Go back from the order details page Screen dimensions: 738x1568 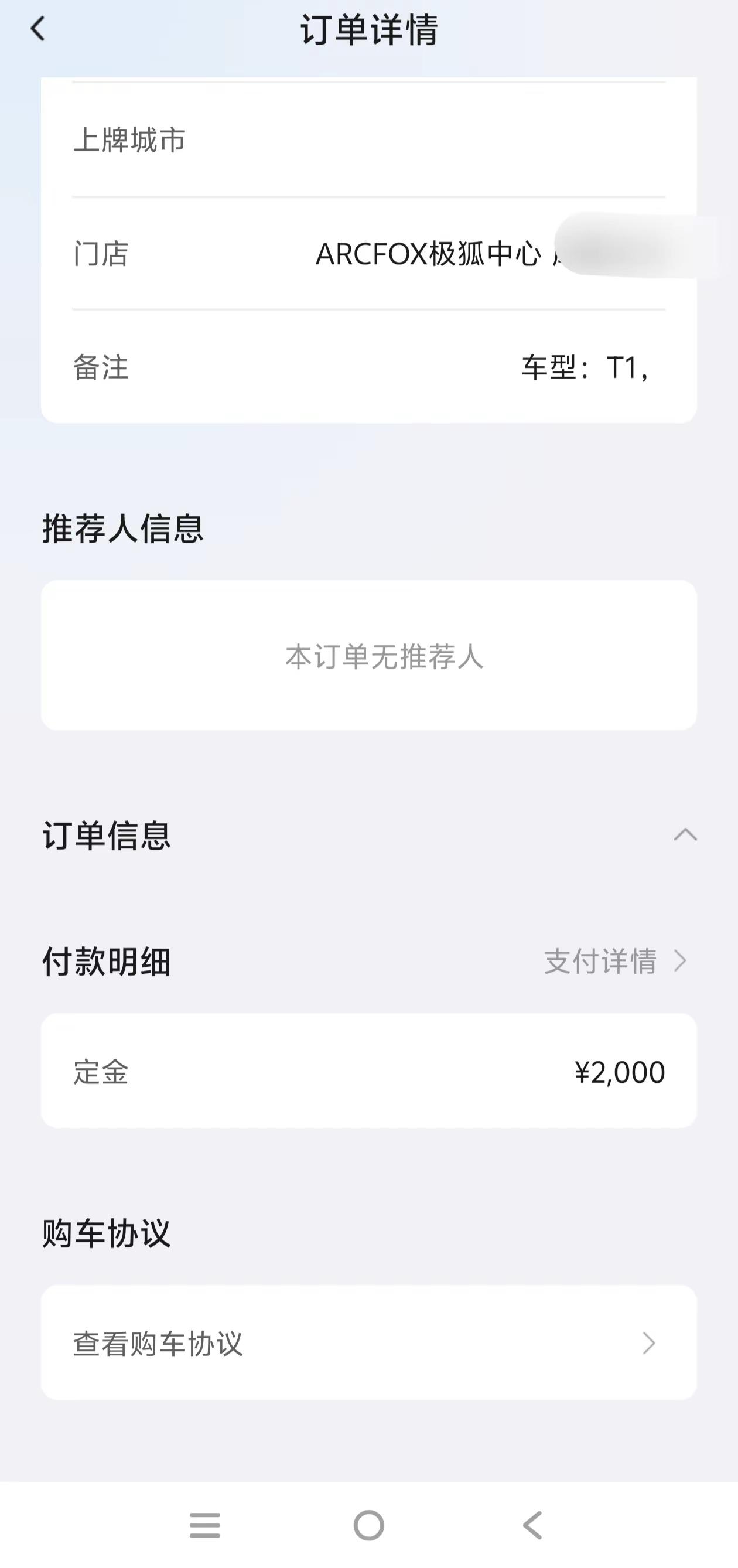click(37, 29)
